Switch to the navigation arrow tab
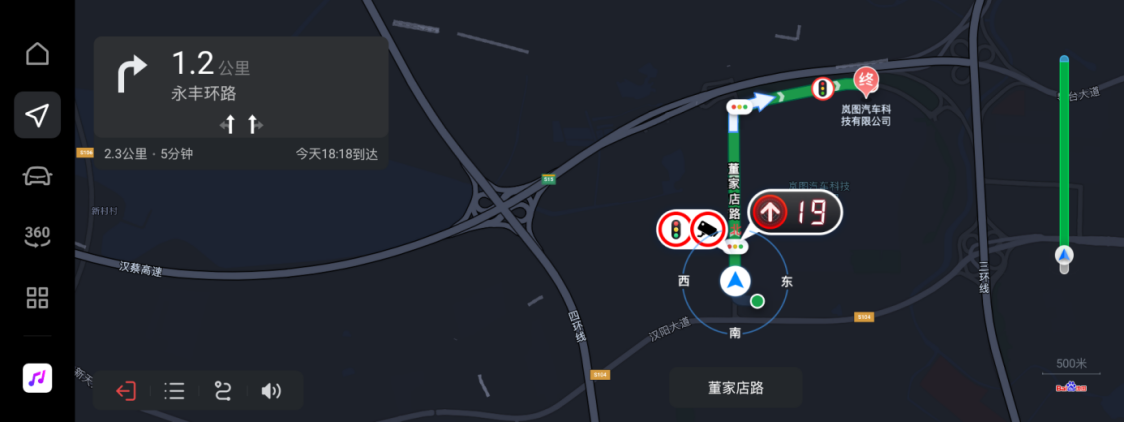This screenshot has width=1124, height=422. tap(37, 115)
